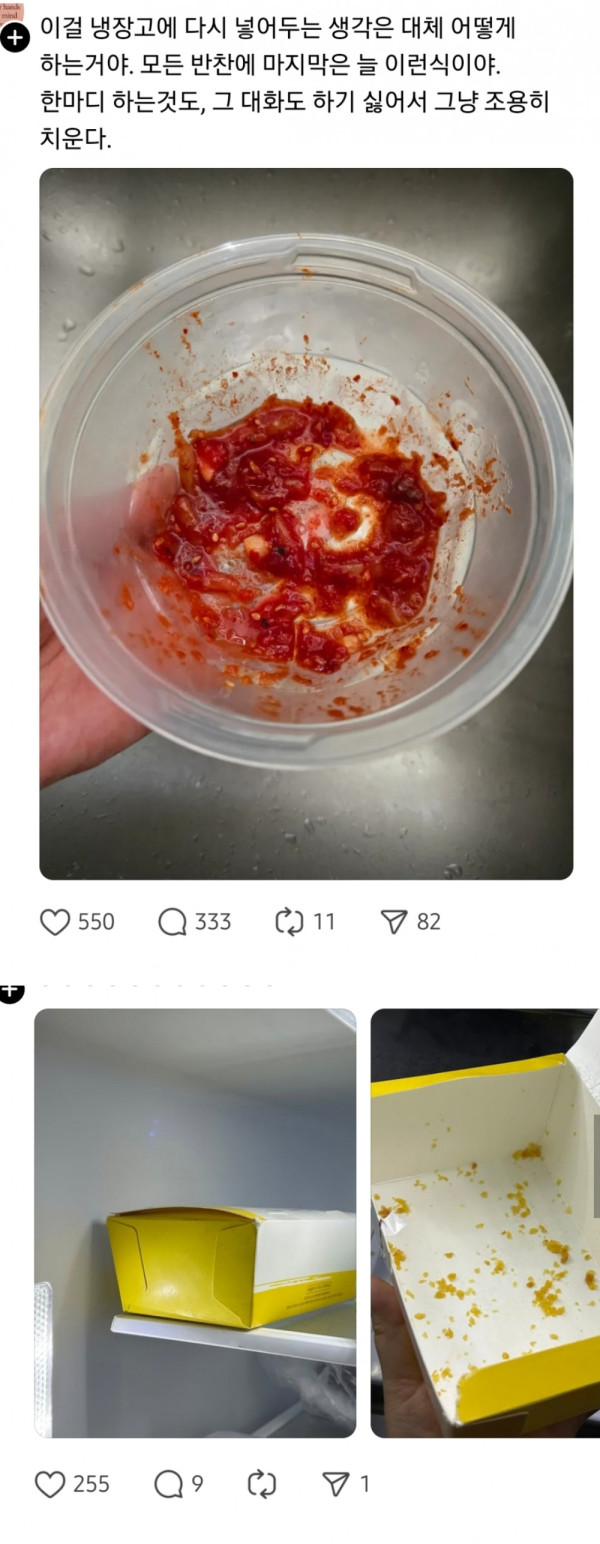Screen dimensions: 600x1544
Task: Open comments on the post with 333 replies
Action: click(x=173, y=922)
